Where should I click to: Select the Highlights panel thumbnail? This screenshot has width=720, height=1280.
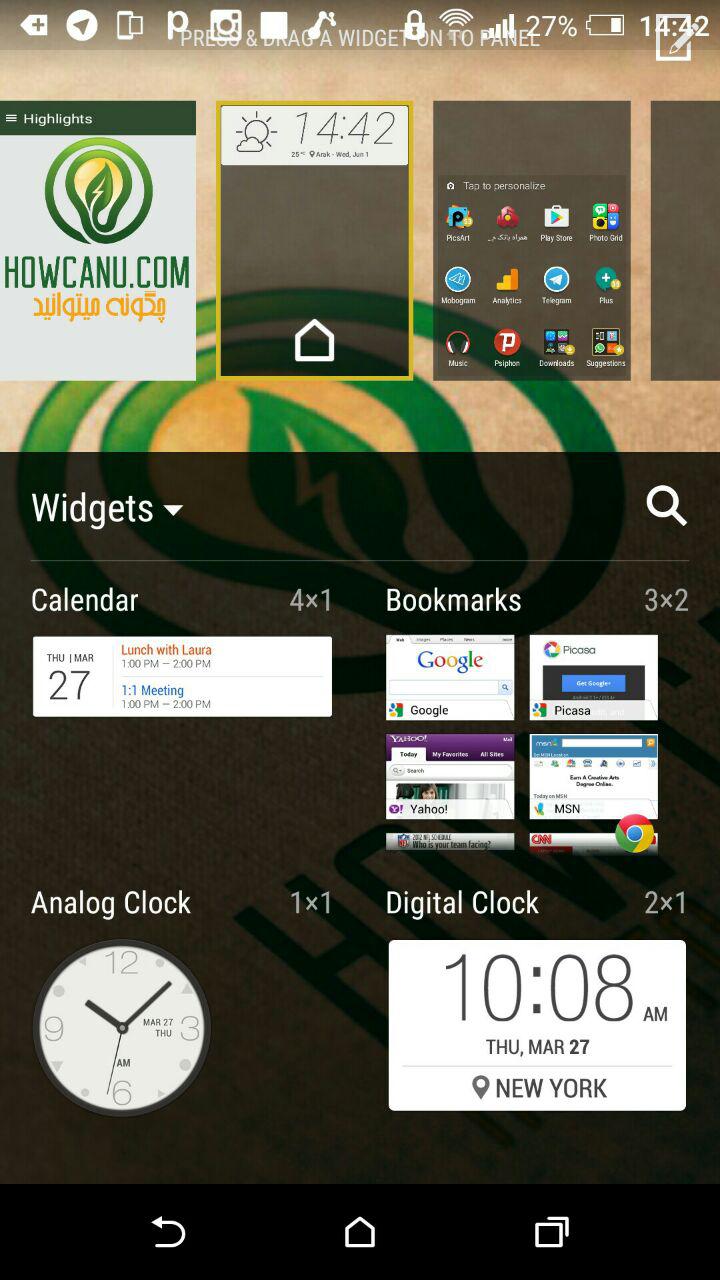coord(98,240)
